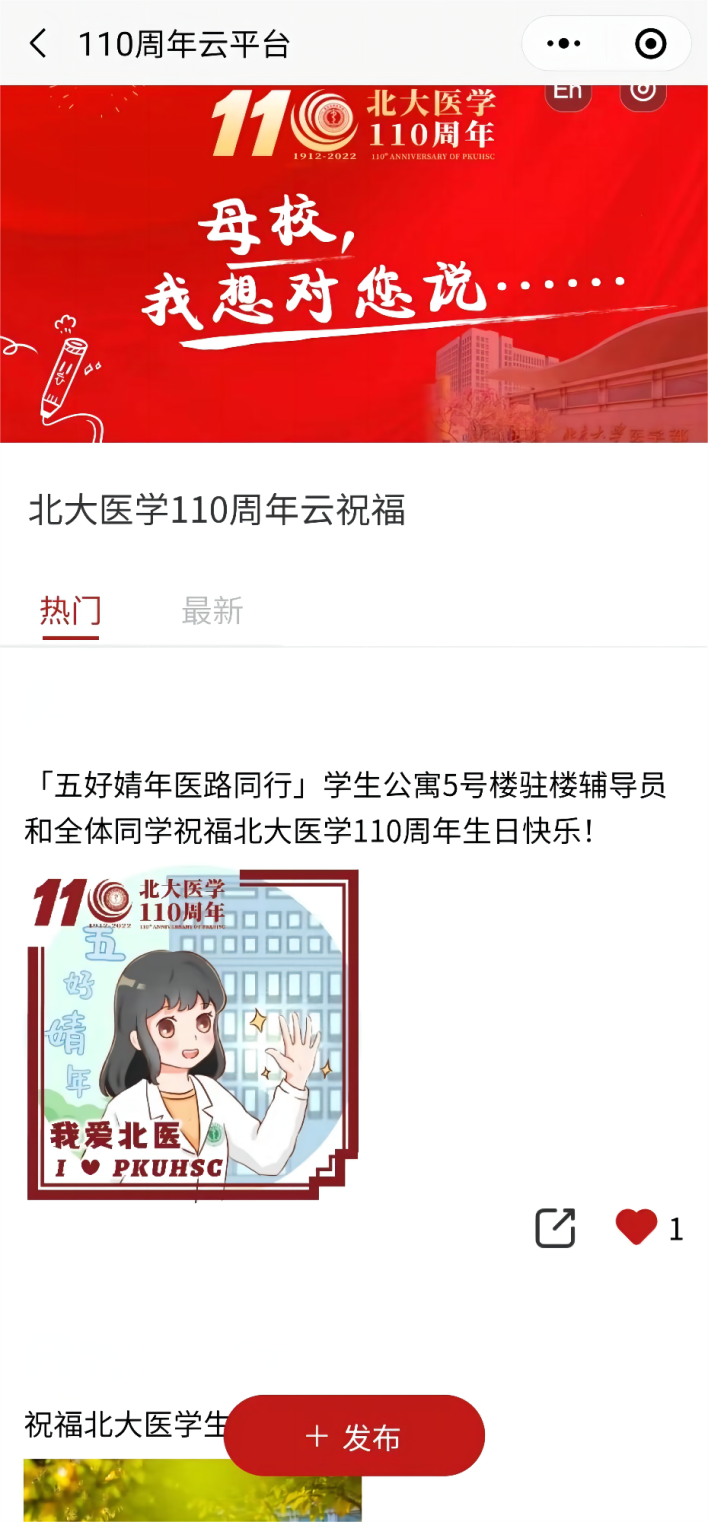The height and width of the screenshot is (1522, 708).
Task: Share the 五好婧年医路同行 post
Action: pos(555,1228)
